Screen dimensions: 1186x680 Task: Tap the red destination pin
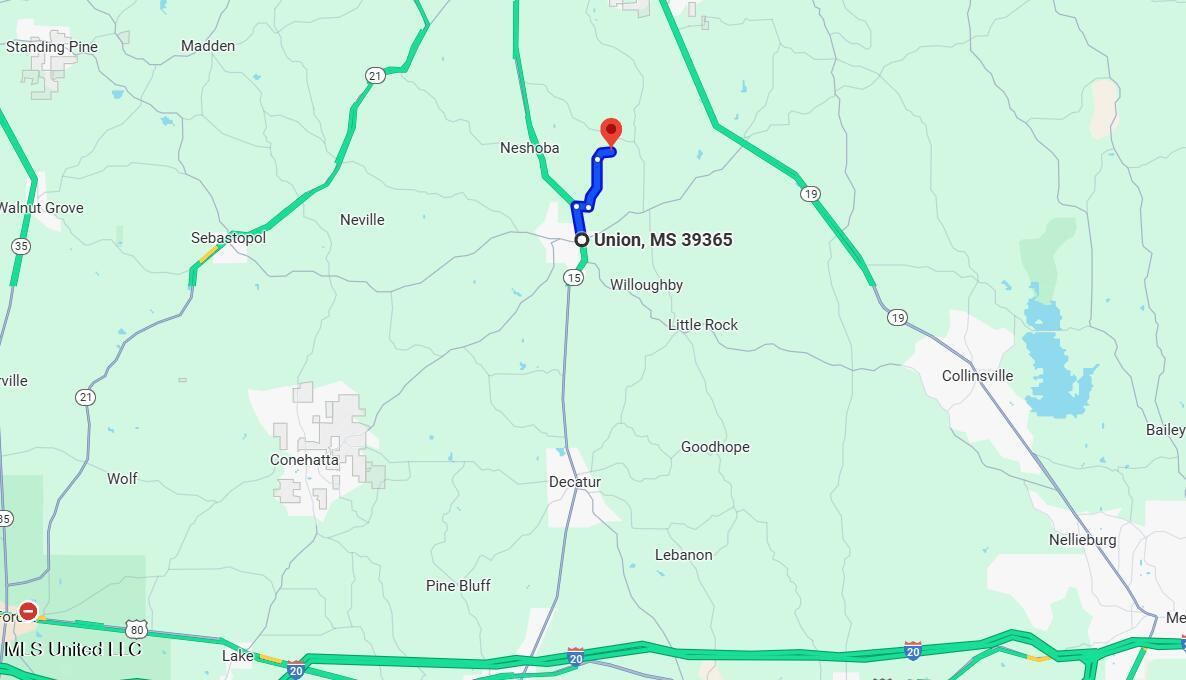coord(610,131)
